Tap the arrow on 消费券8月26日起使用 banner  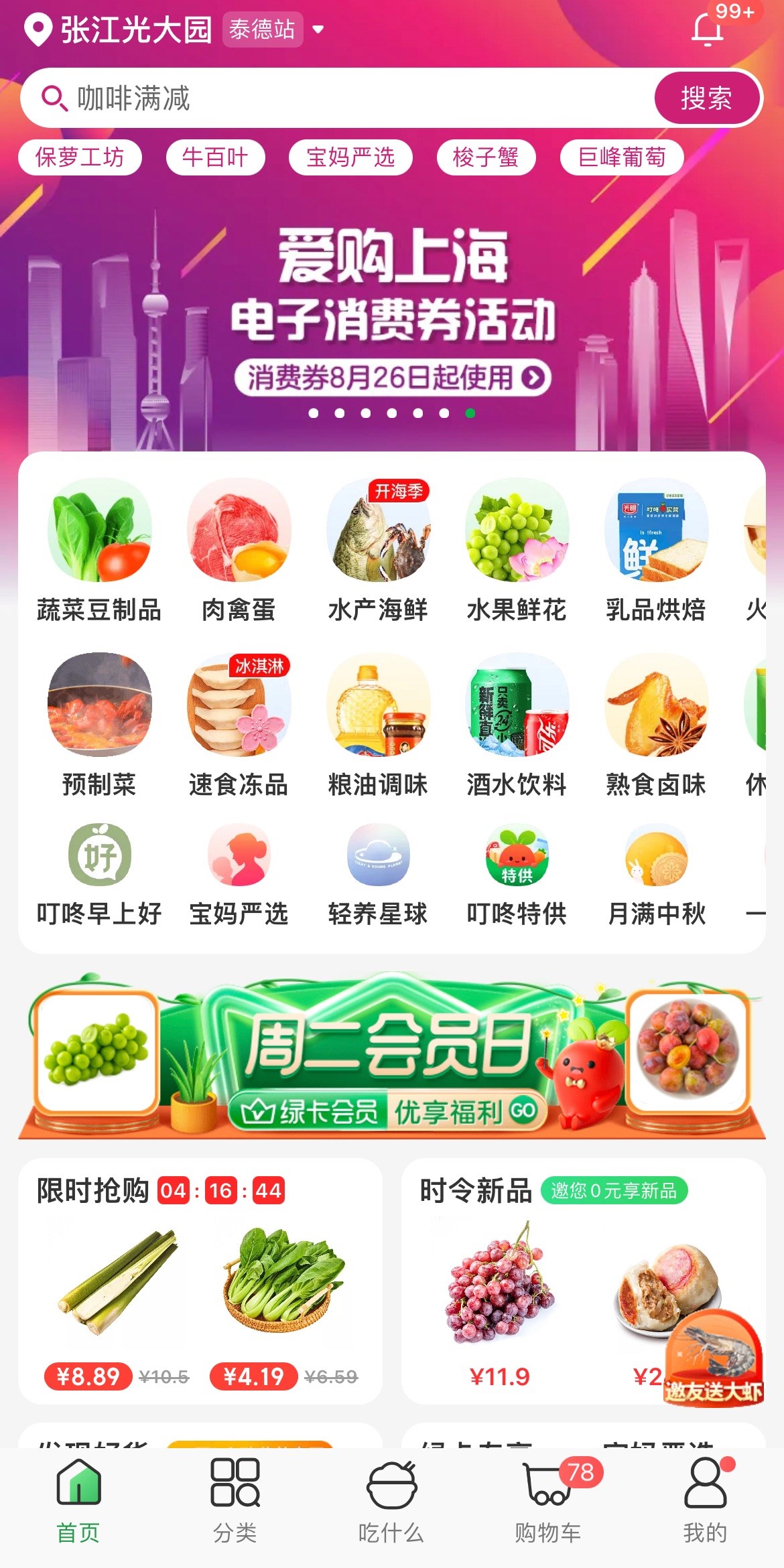[x=533, y=377]
